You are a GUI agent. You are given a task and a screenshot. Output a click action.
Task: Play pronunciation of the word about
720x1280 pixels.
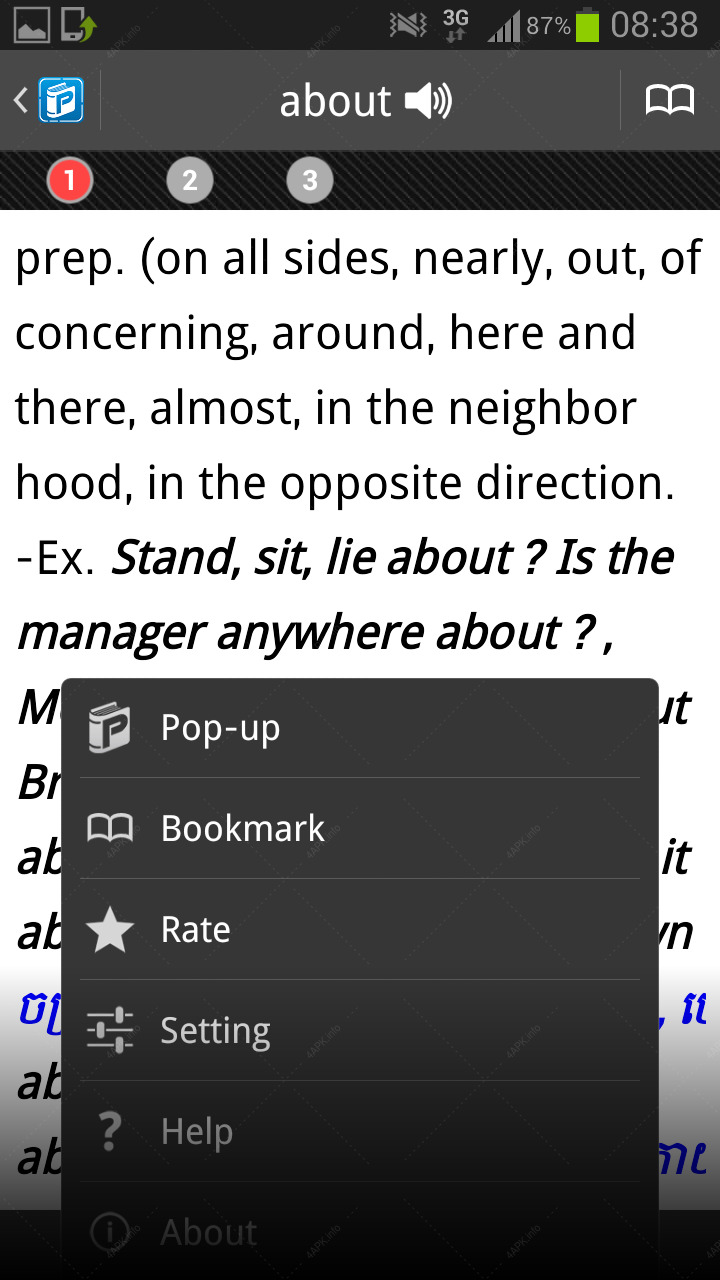click(x=428, y=101)
